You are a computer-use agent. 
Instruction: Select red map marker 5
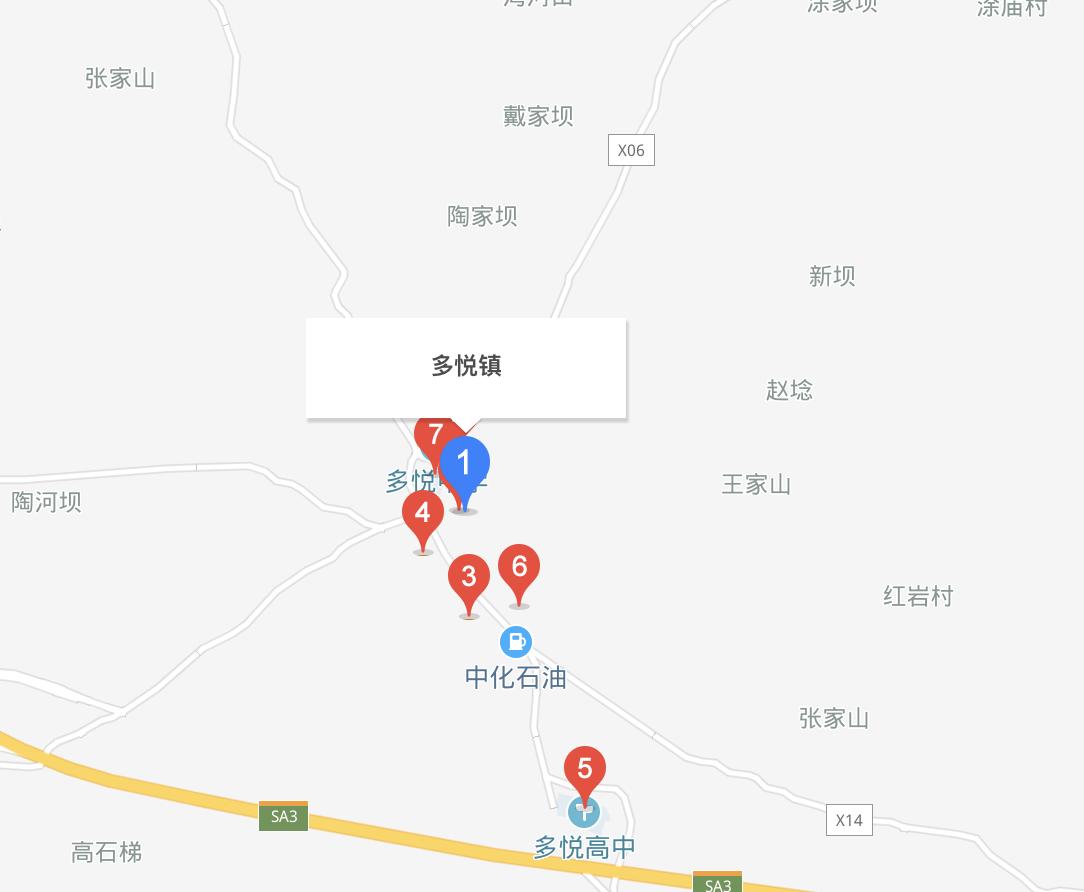(585, 770)
